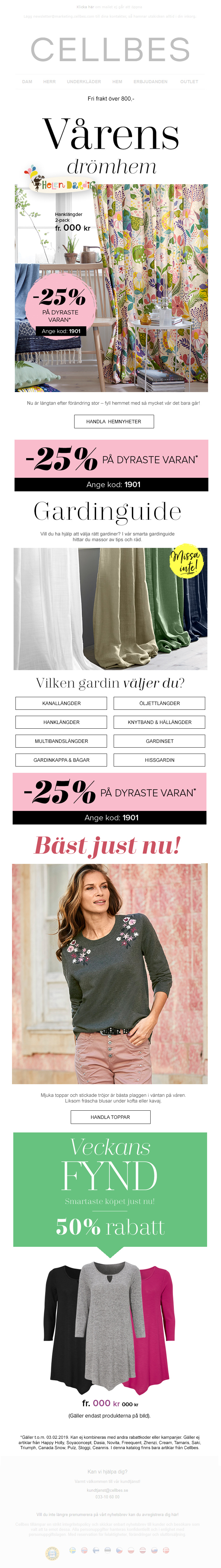View HISSGARDIN options
The image size is (221, 1568).
(x=159, y=760)
